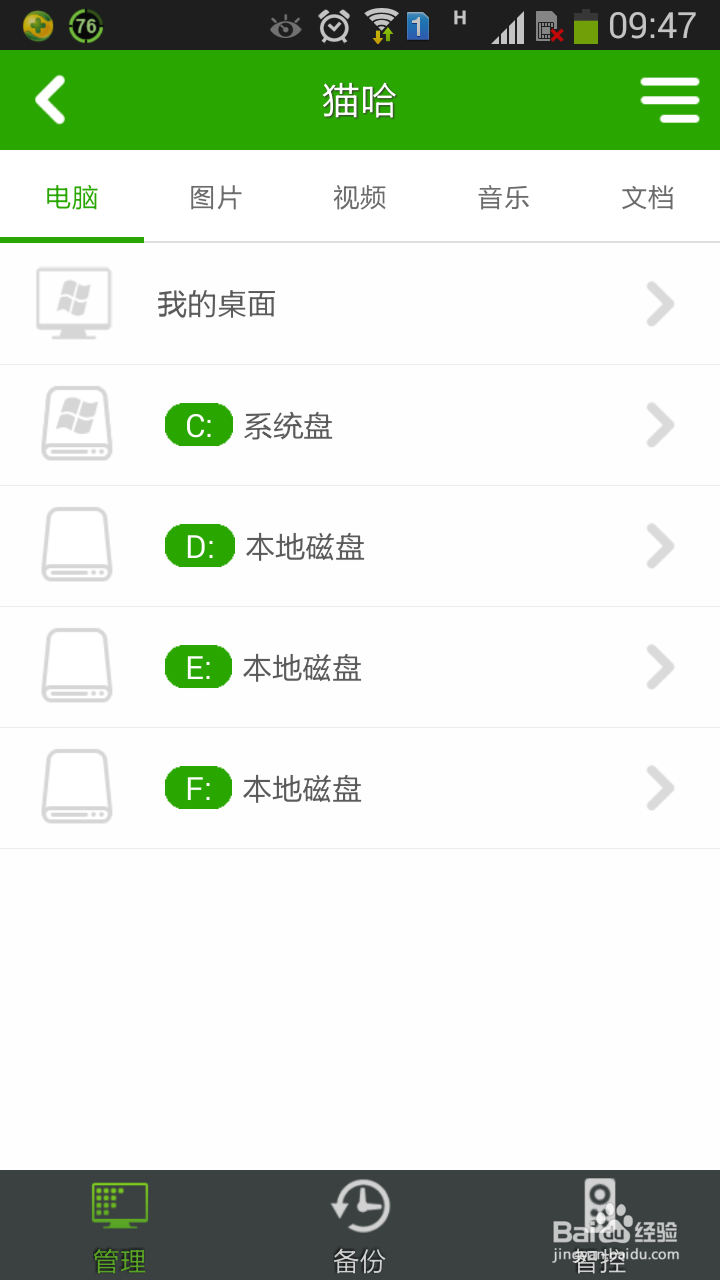This screenshot has width=720, height=1280.
Task: Select the green C: drive letter badge
Action: (x=198, y=425)
